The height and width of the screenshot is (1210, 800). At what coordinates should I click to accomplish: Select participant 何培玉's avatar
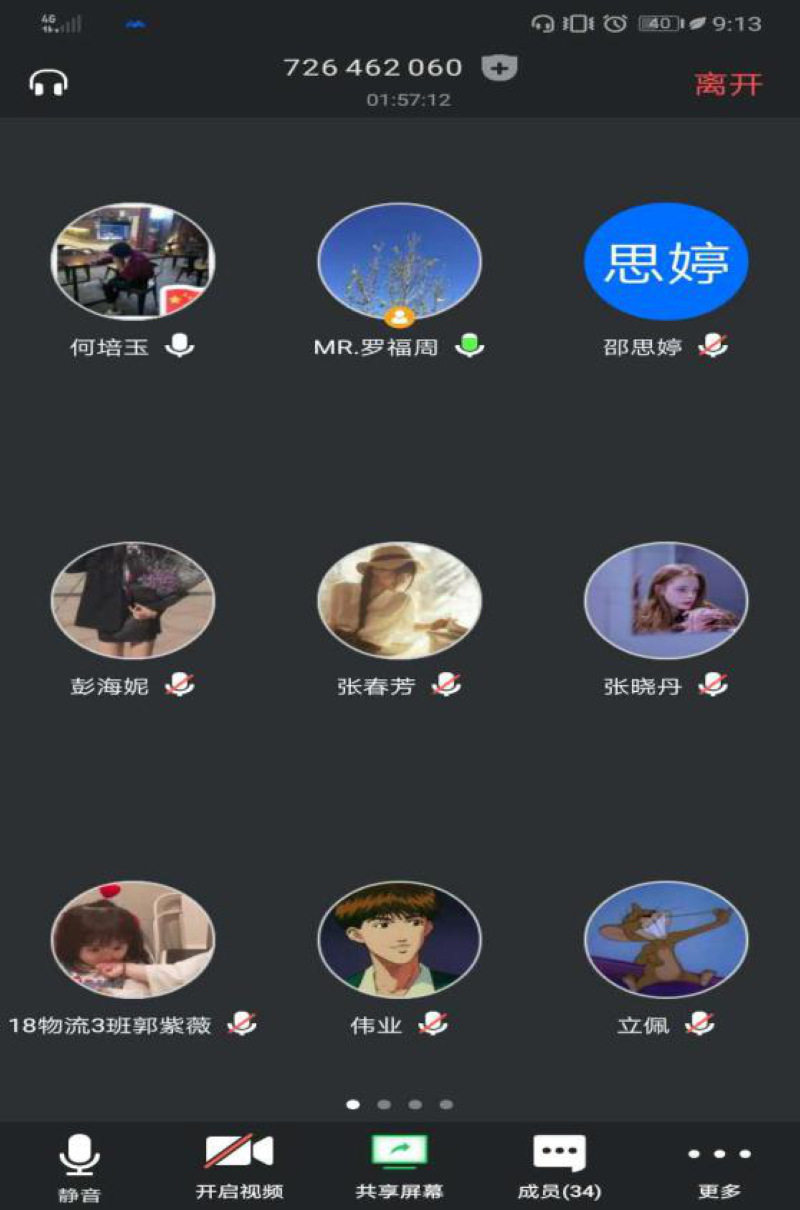132,262
